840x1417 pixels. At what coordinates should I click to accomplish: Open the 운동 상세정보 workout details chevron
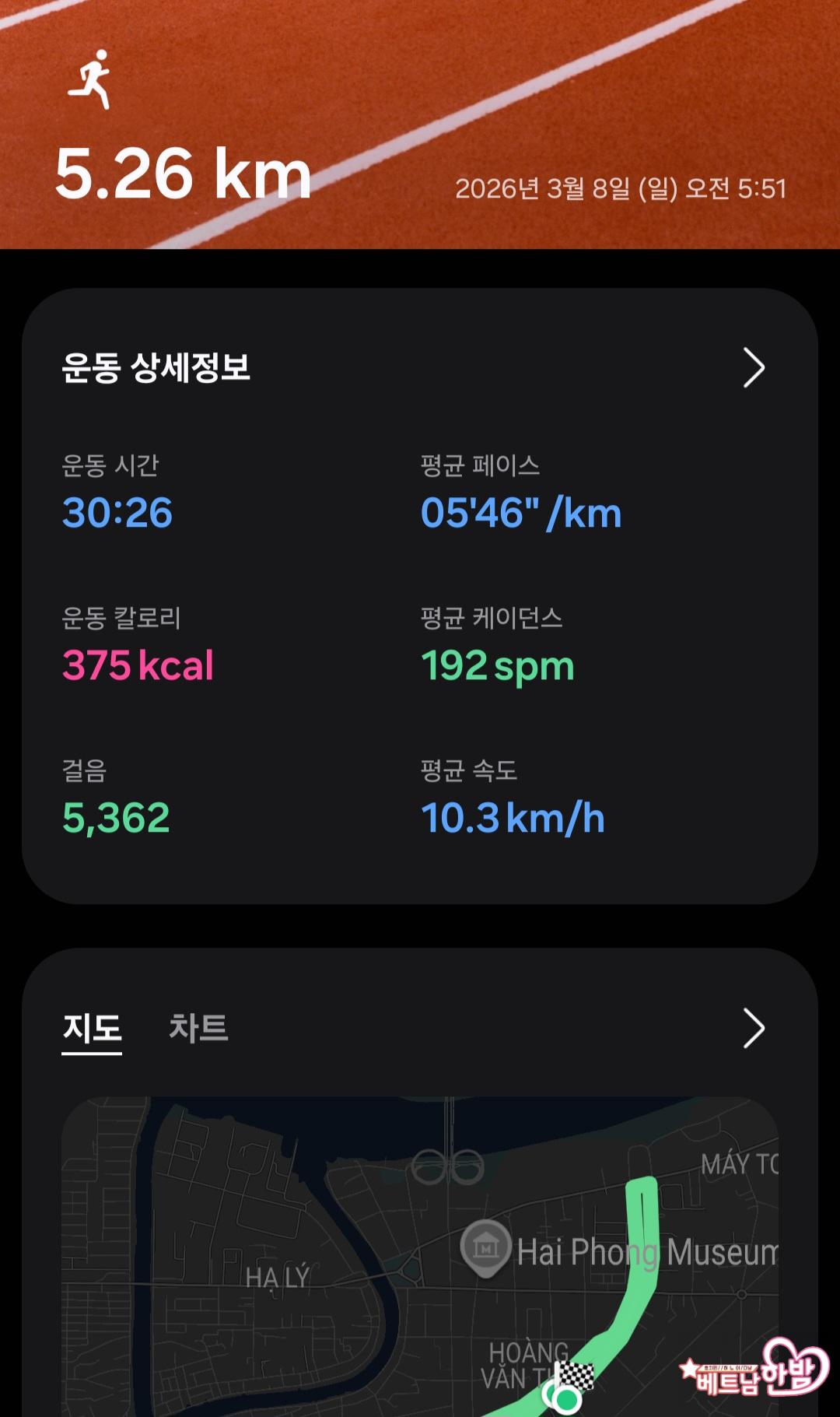(x=754, y=368)
